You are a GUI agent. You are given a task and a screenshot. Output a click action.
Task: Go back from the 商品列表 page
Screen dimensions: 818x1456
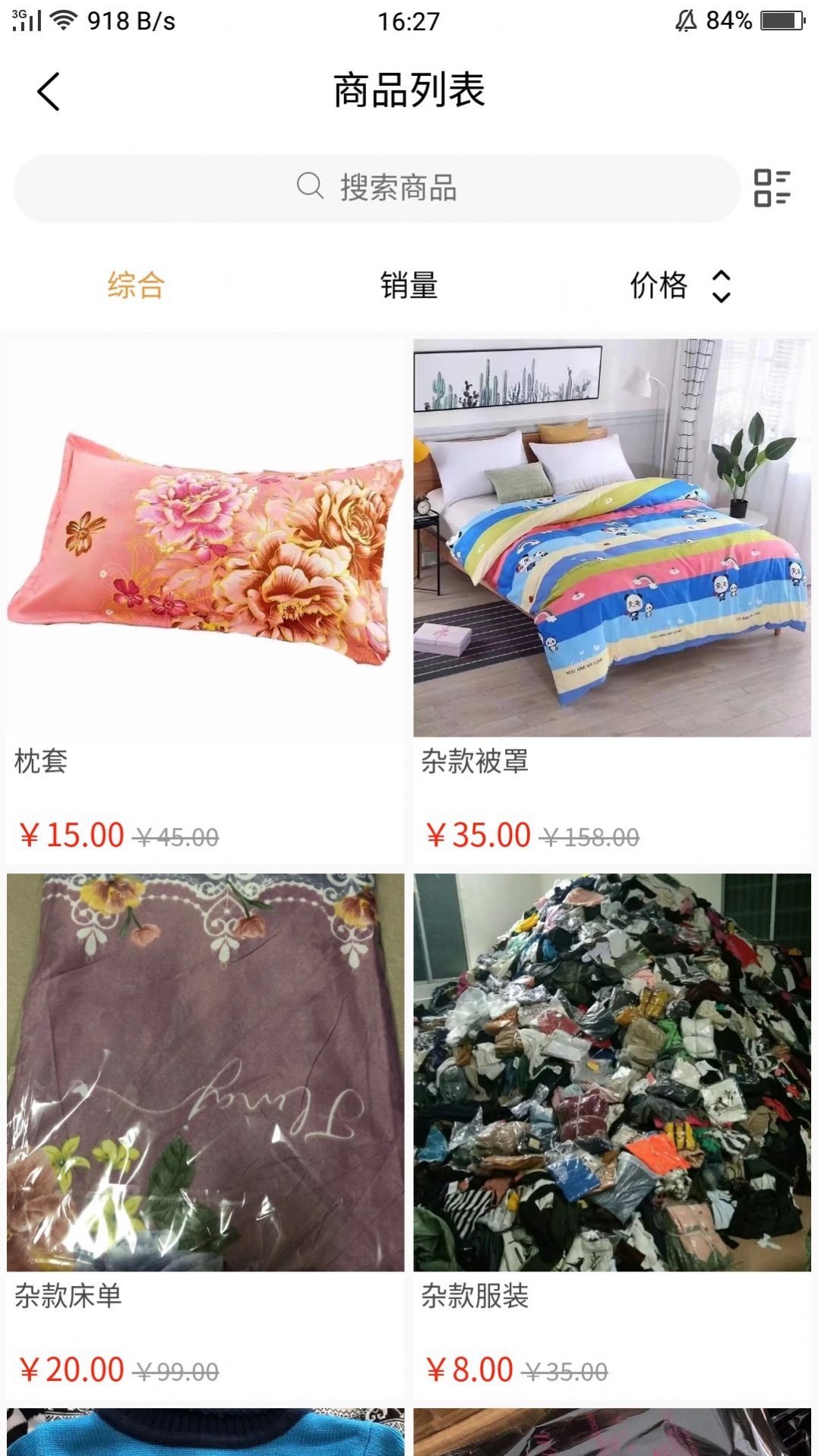coord(49,92)
